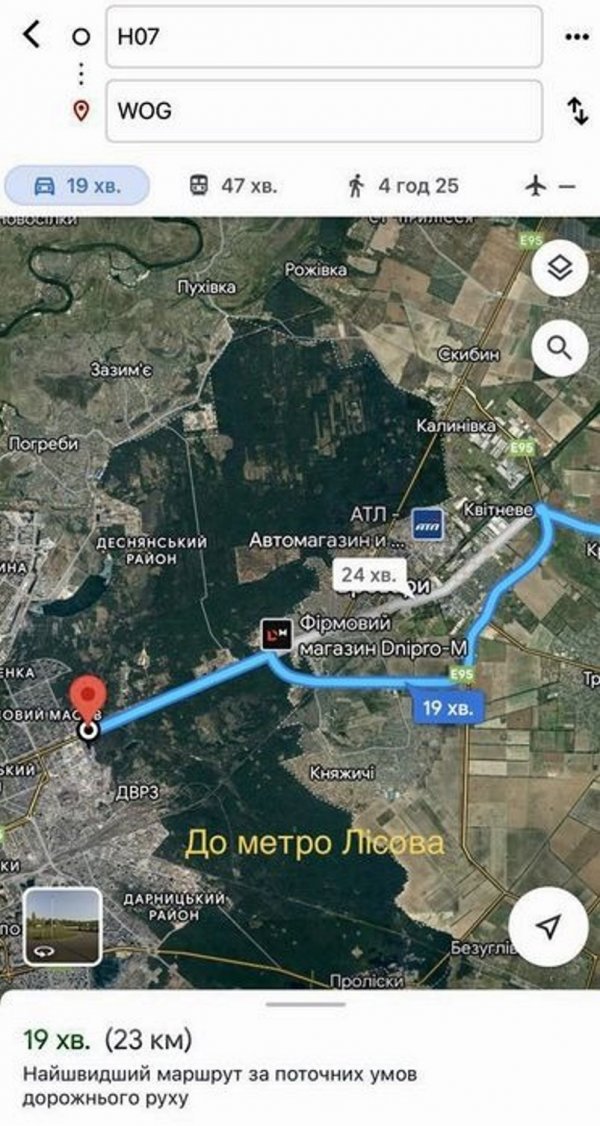
Task: Swap start and destination points
Action: point(577,111)
